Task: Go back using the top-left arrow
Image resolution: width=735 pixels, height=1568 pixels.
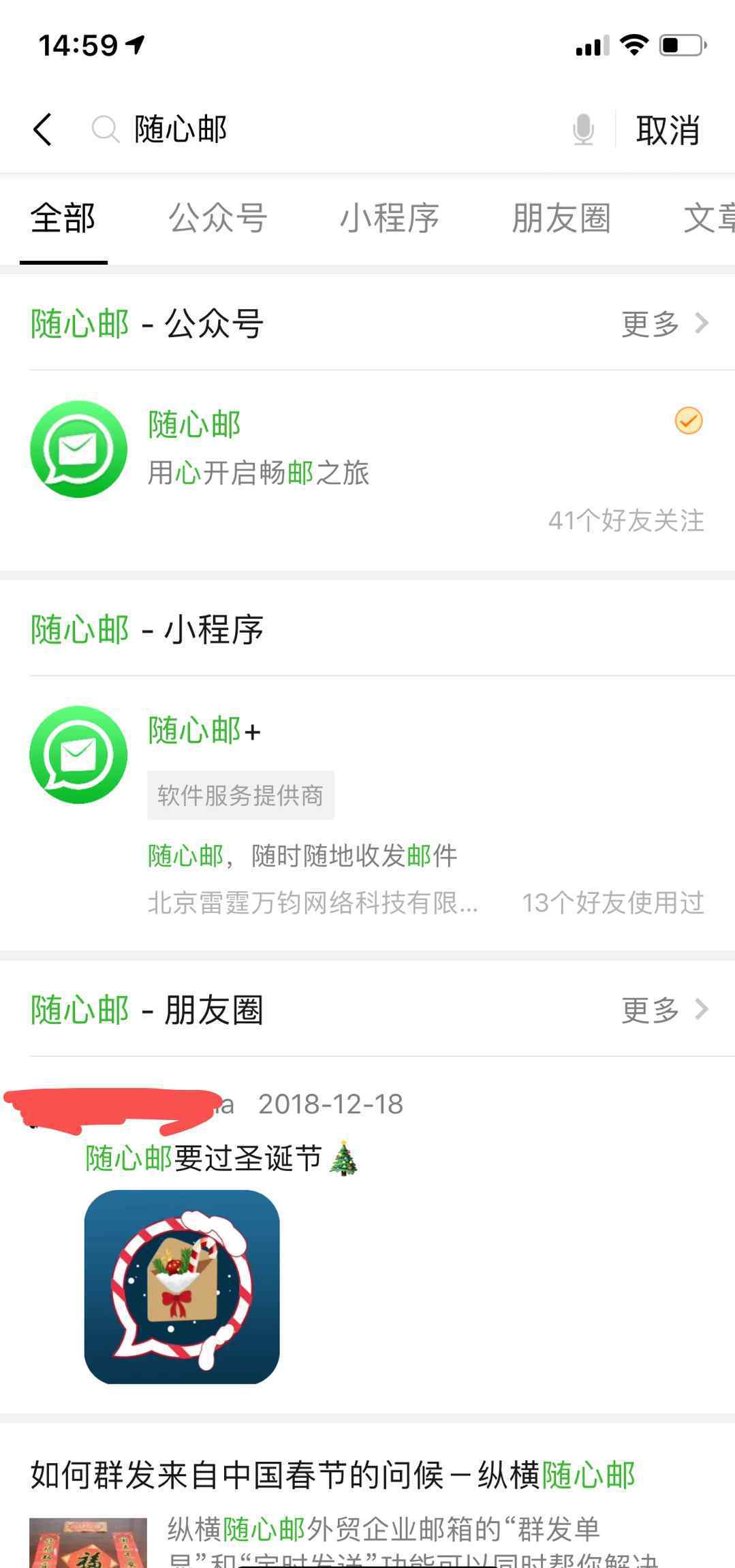Action: pyautogui.click(x=42, y=129)
